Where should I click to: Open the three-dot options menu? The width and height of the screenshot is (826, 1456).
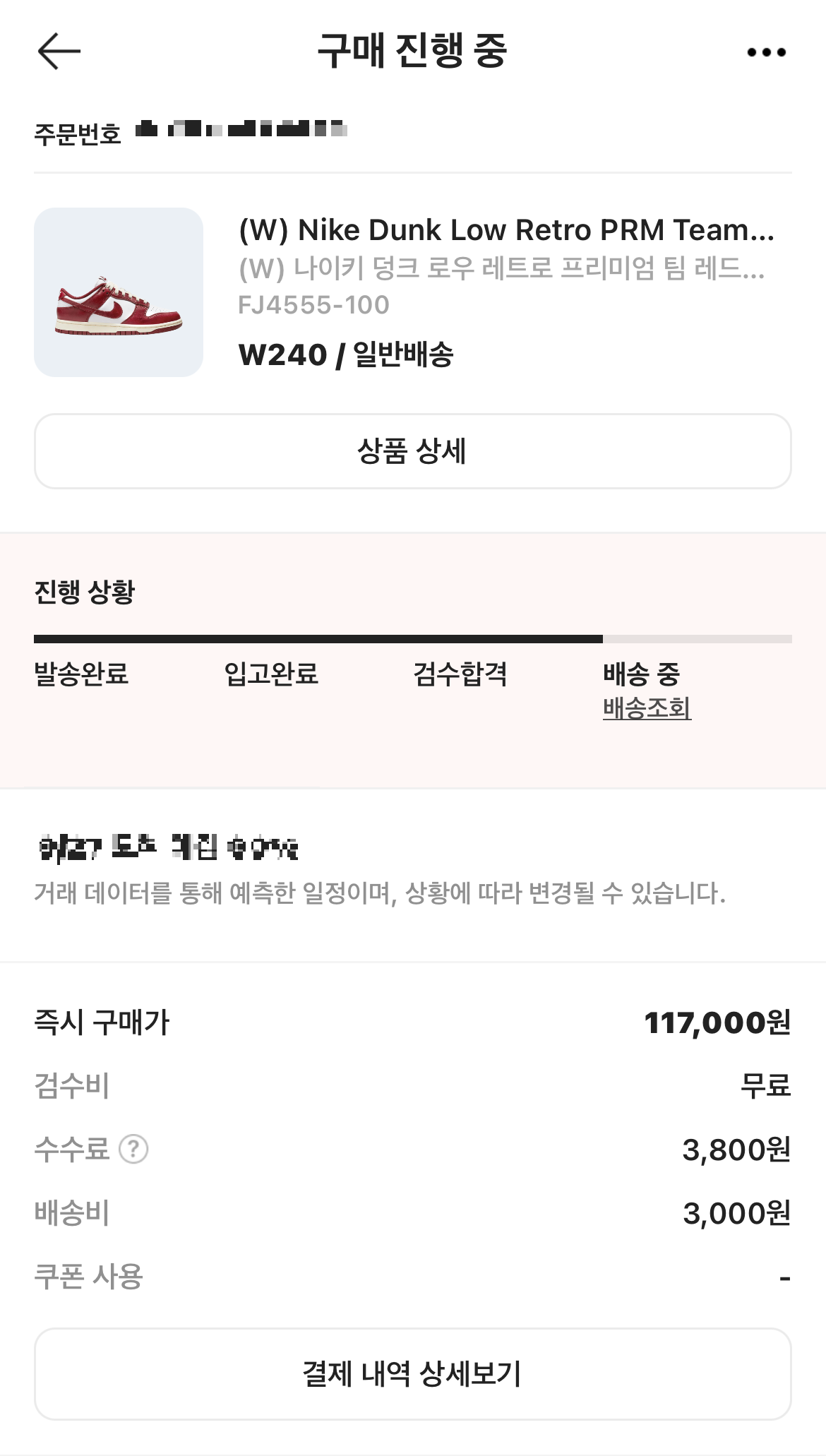click(x=767, y=51)
